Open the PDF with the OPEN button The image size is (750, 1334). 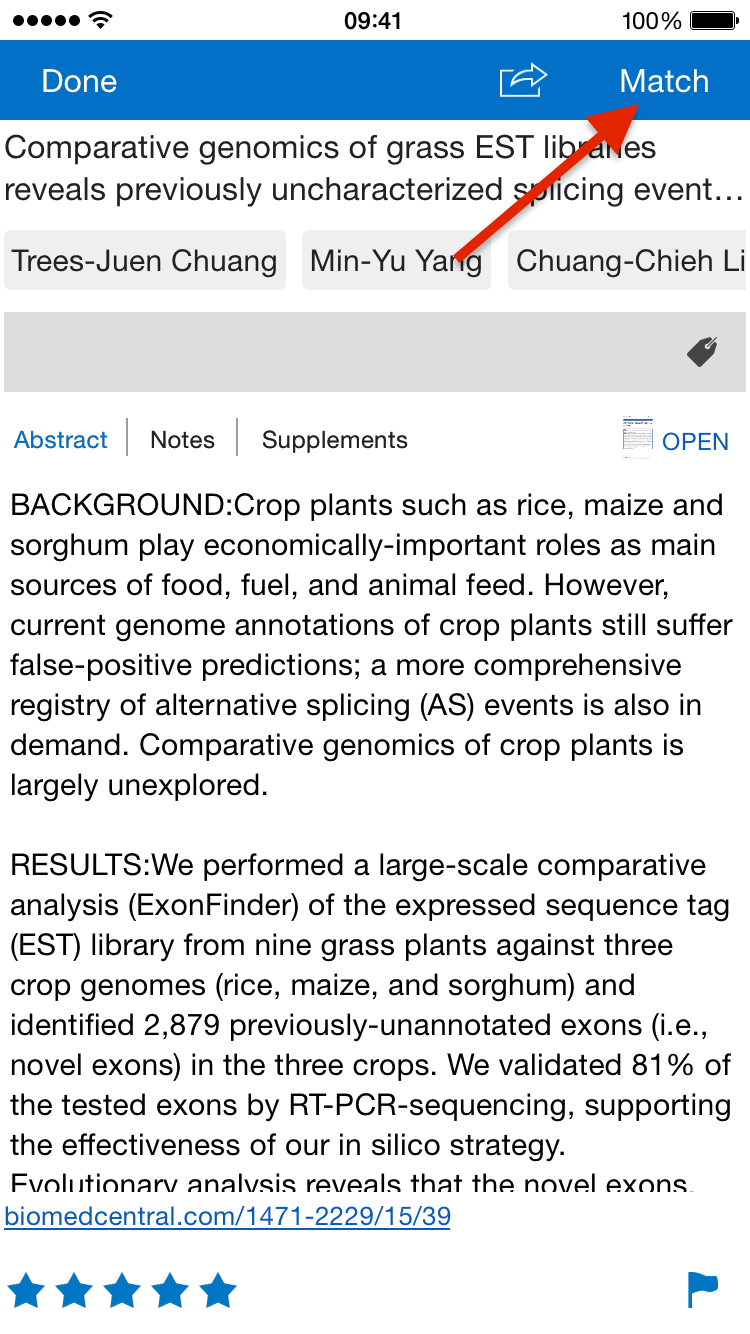(675, 440)
